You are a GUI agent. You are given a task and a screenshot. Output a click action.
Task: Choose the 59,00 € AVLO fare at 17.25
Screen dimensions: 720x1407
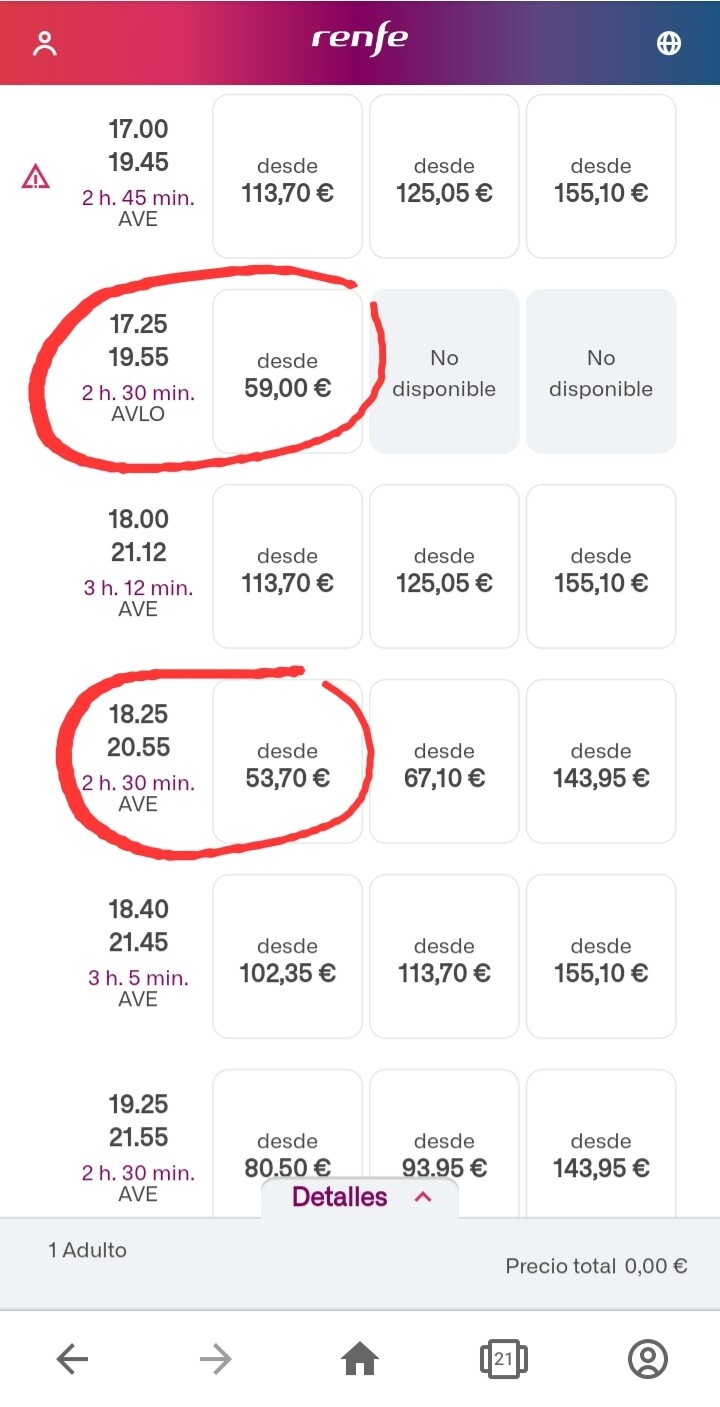click(287, 371)
